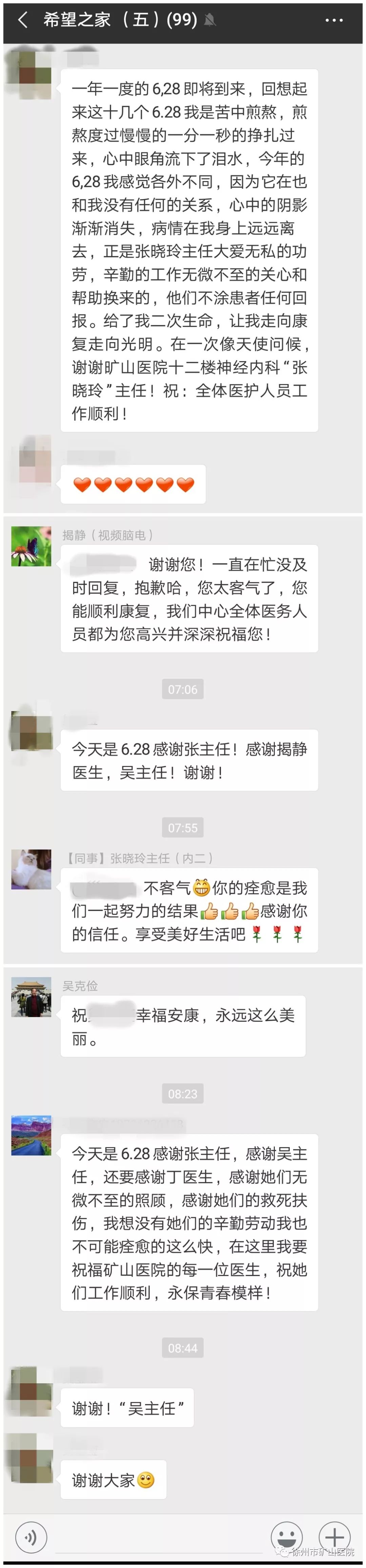
Task: Open the group chat overflow menu
Action: (334, 20)
